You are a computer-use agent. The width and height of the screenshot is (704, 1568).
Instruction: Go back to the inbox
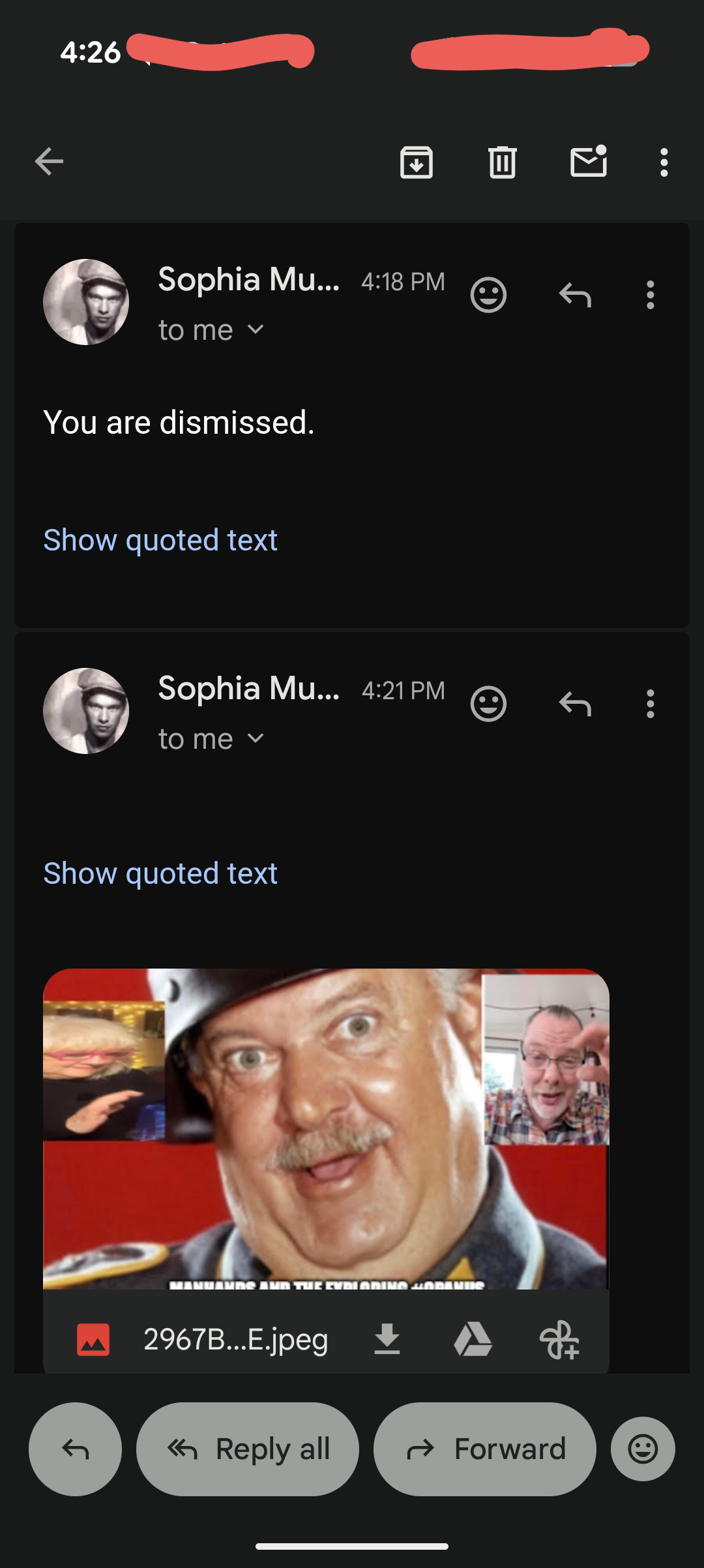coord(49,162)
